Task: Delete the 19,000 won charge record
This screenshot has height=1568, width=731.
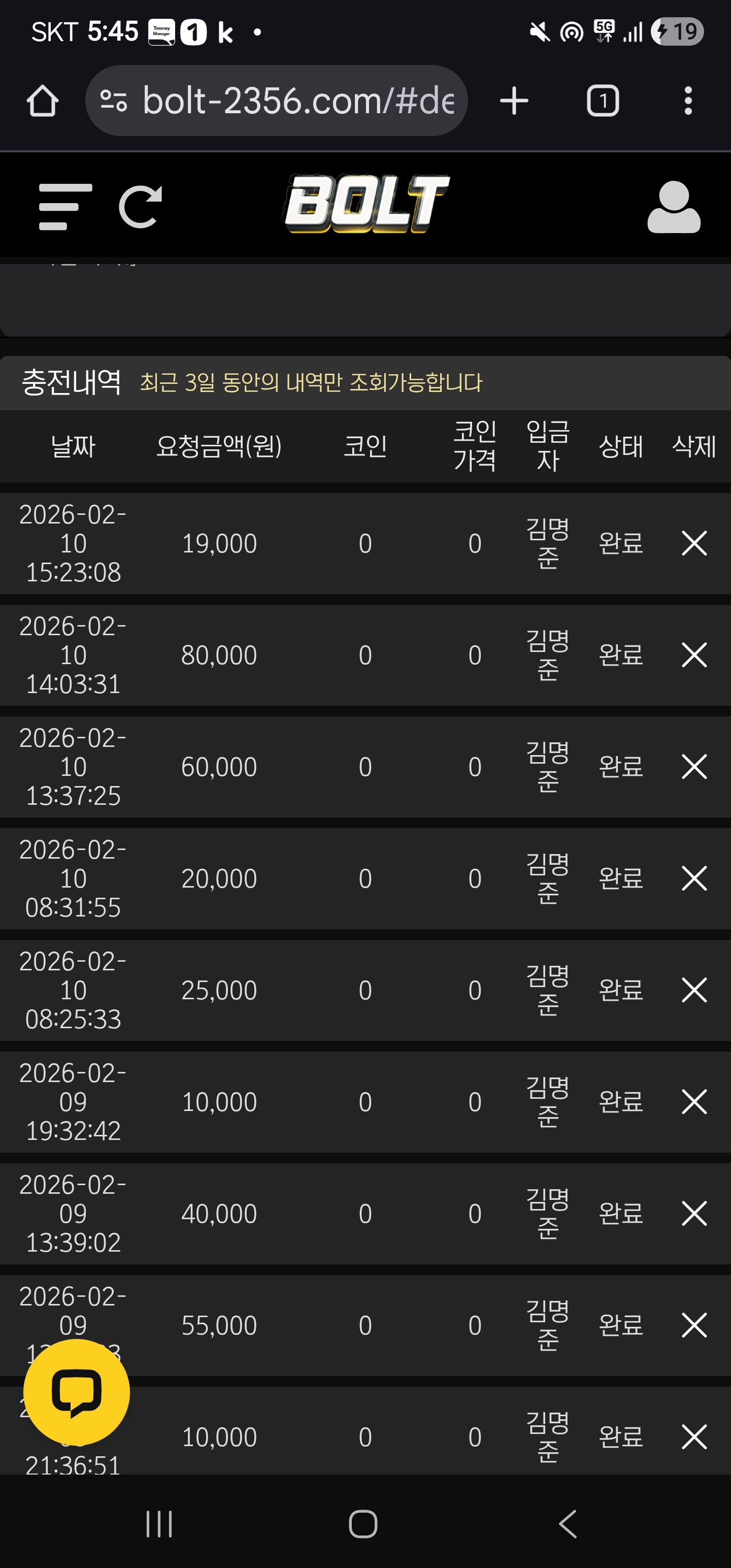Action: (x=694, y=543)
